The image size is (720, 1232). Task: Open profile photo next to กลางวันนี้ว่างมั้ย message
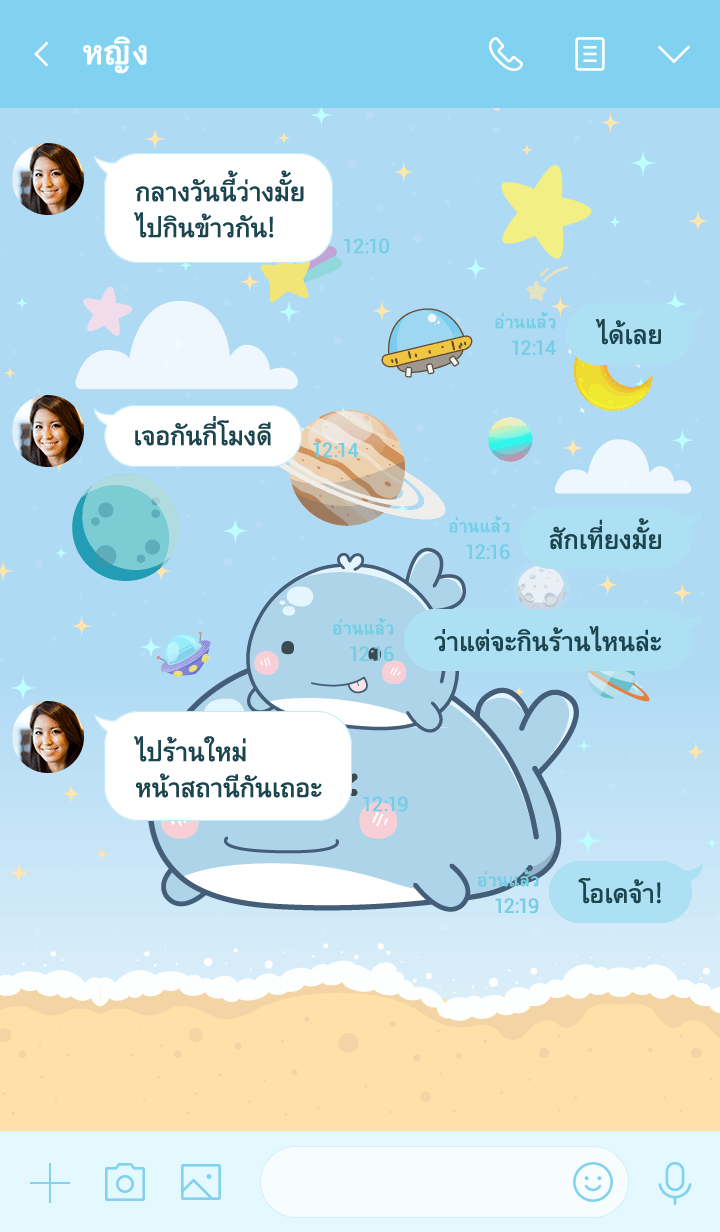(x=48, y=179)
